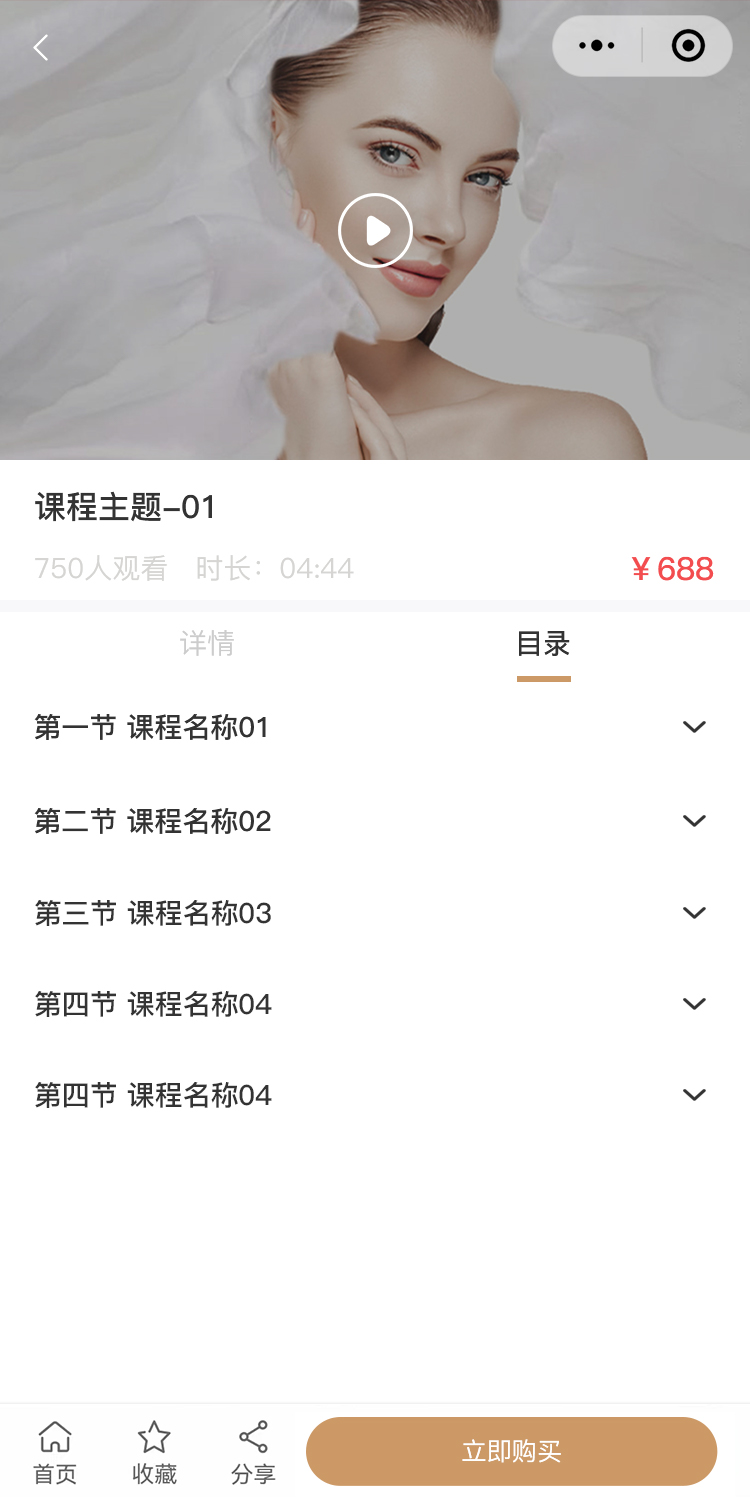The width and height of the screenshot is (750, 1500).
Task: Open the mini program three-dot menu
Action: point(597,46)
